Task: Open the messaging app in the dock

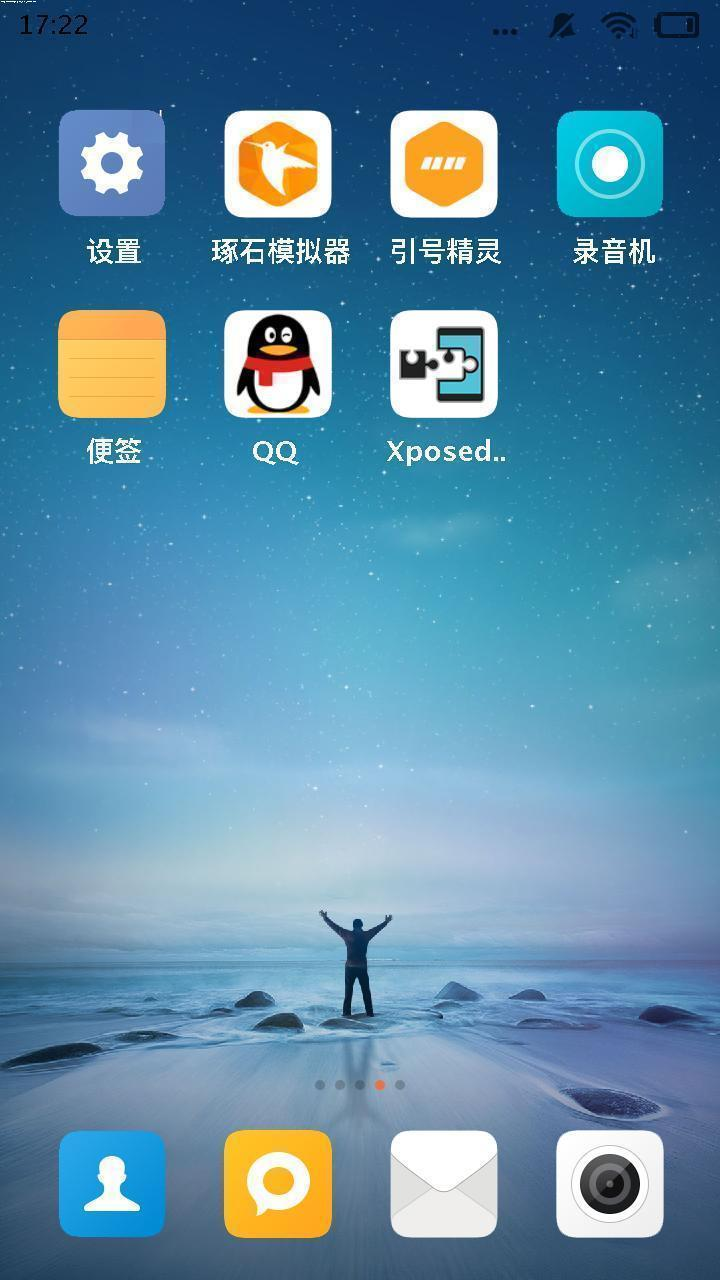Action: coord(278,1184)
